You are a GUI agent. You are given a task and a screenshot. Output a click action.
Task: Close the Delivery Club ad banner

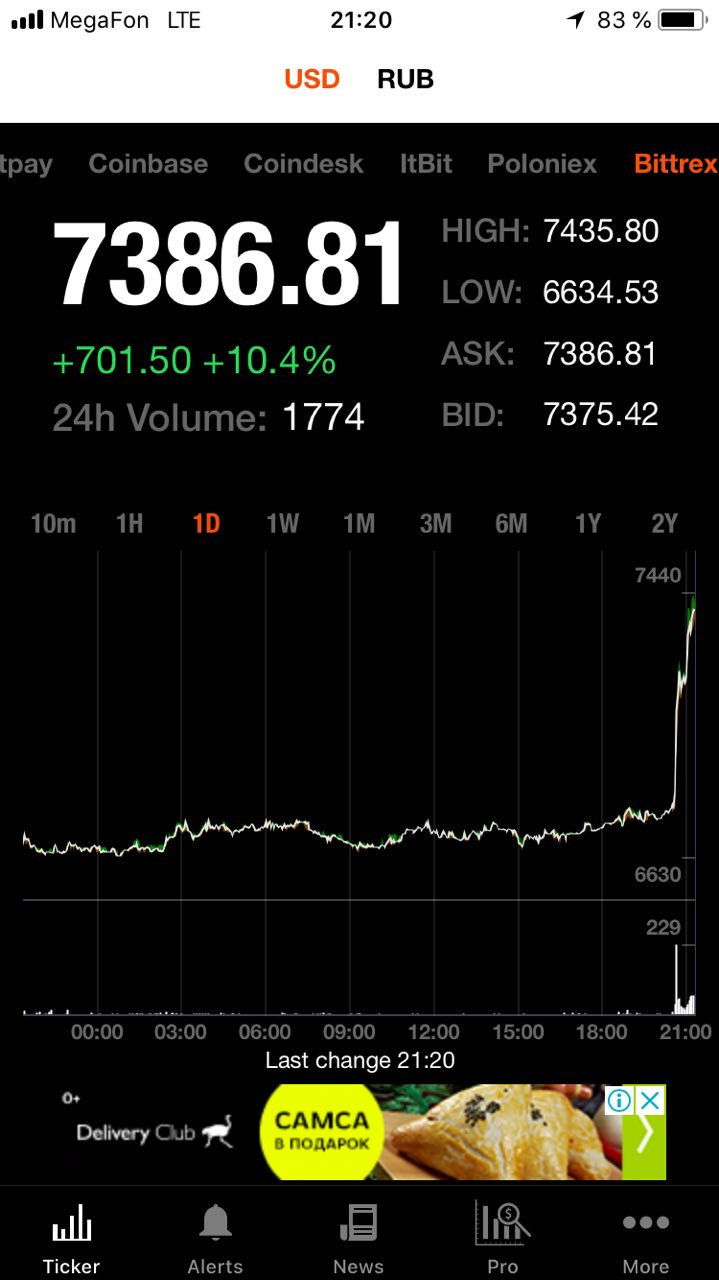tap(651, 1101)
